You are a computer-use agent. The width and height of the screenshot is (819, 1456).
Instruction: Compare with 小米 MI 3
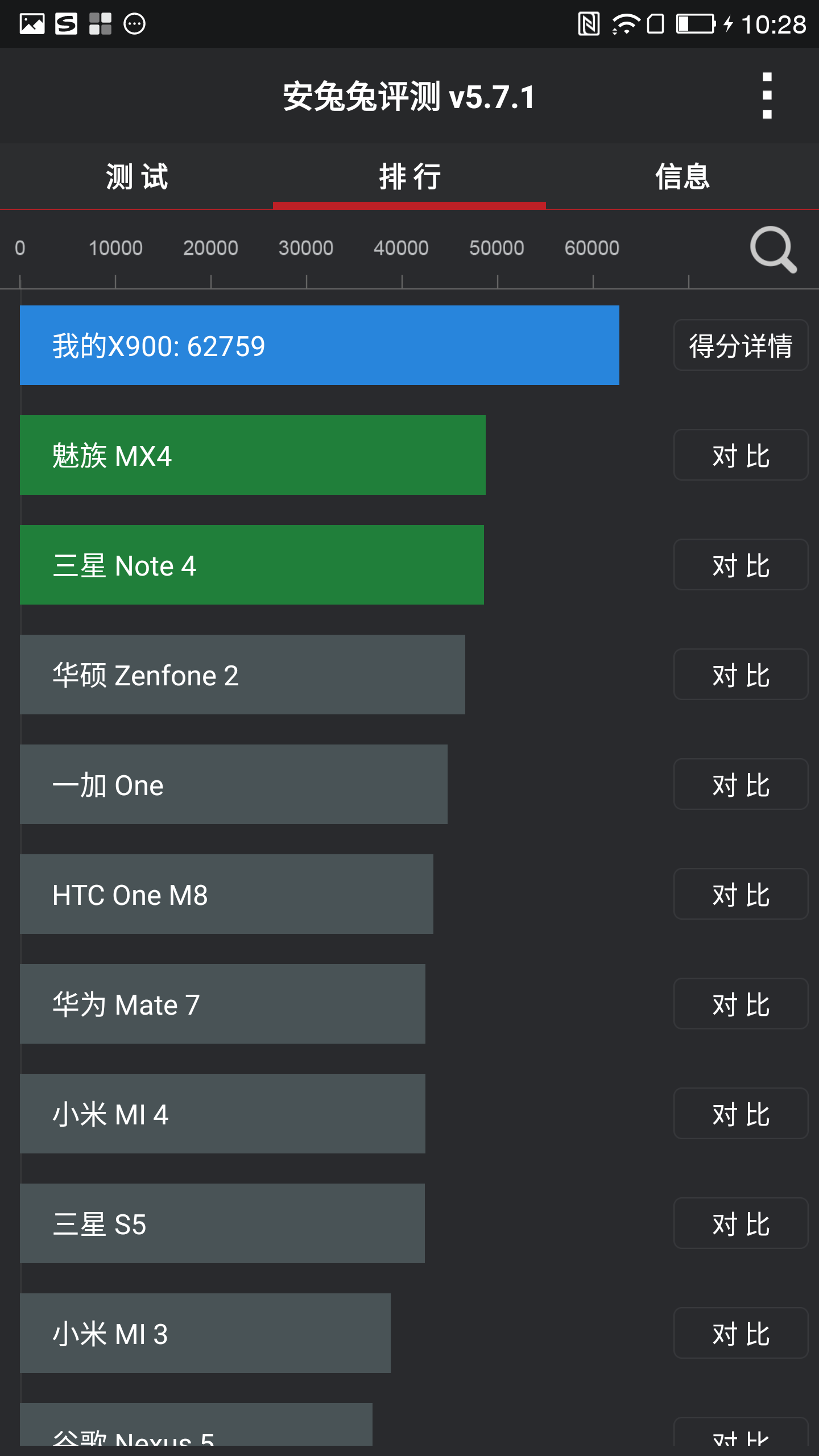click(x=741, y=1333)
